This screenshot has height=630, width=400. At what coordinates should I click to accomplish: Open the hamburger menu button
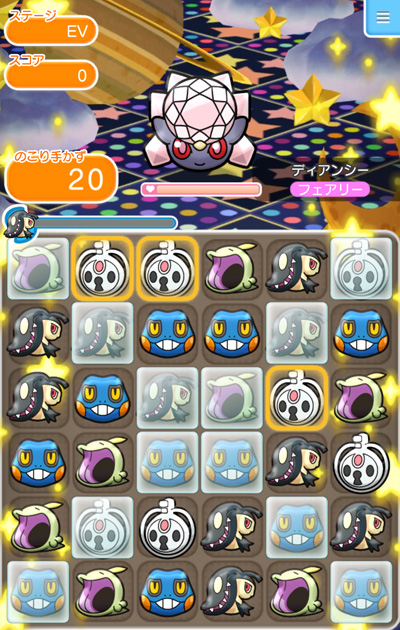click(x=382, y=17)
